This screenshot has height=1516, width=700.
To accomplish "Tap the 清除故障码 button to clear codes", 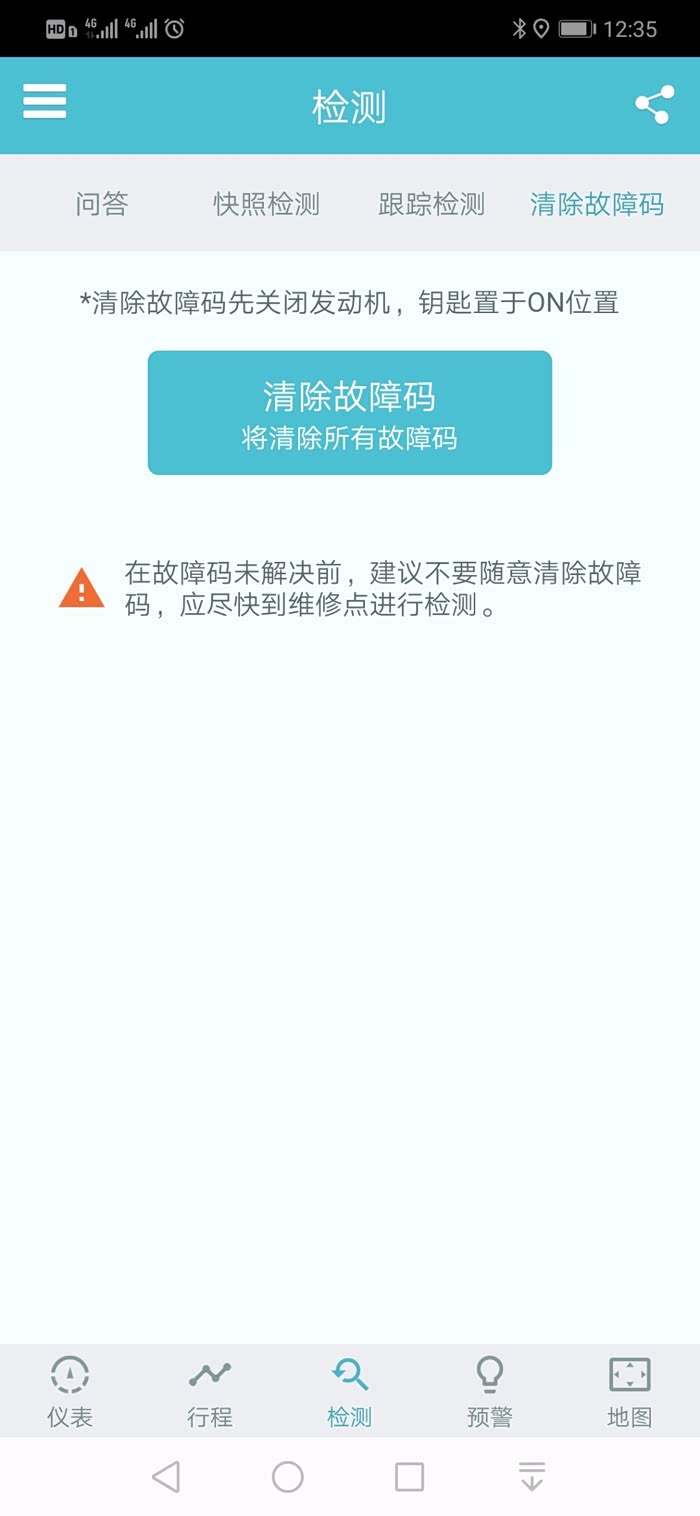I will tap(350, 412).
